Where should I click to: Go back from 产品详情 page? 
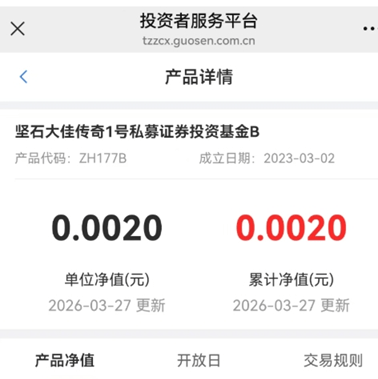pyautogui.click(x=23, y=77)
